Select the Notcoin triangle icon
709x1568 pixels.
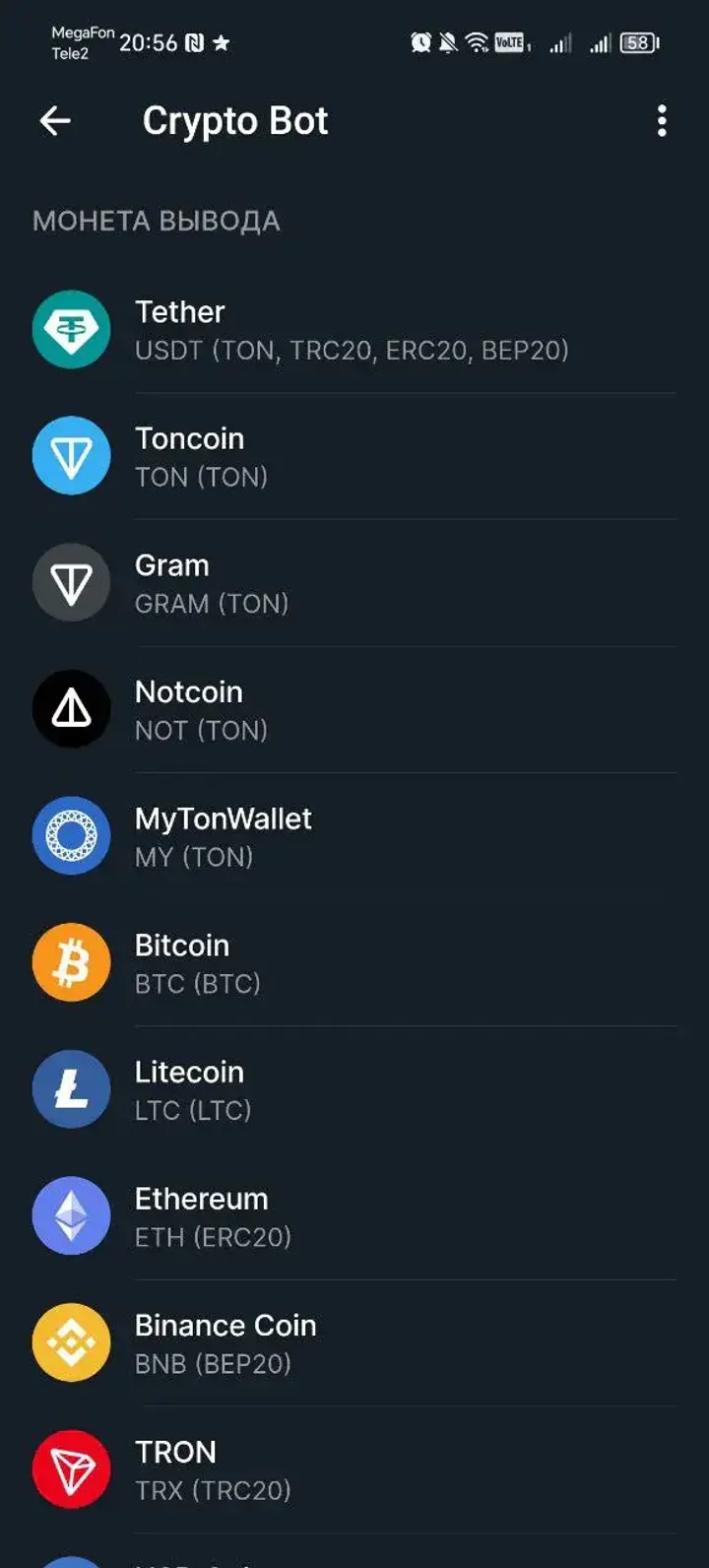tap(70, 708)
